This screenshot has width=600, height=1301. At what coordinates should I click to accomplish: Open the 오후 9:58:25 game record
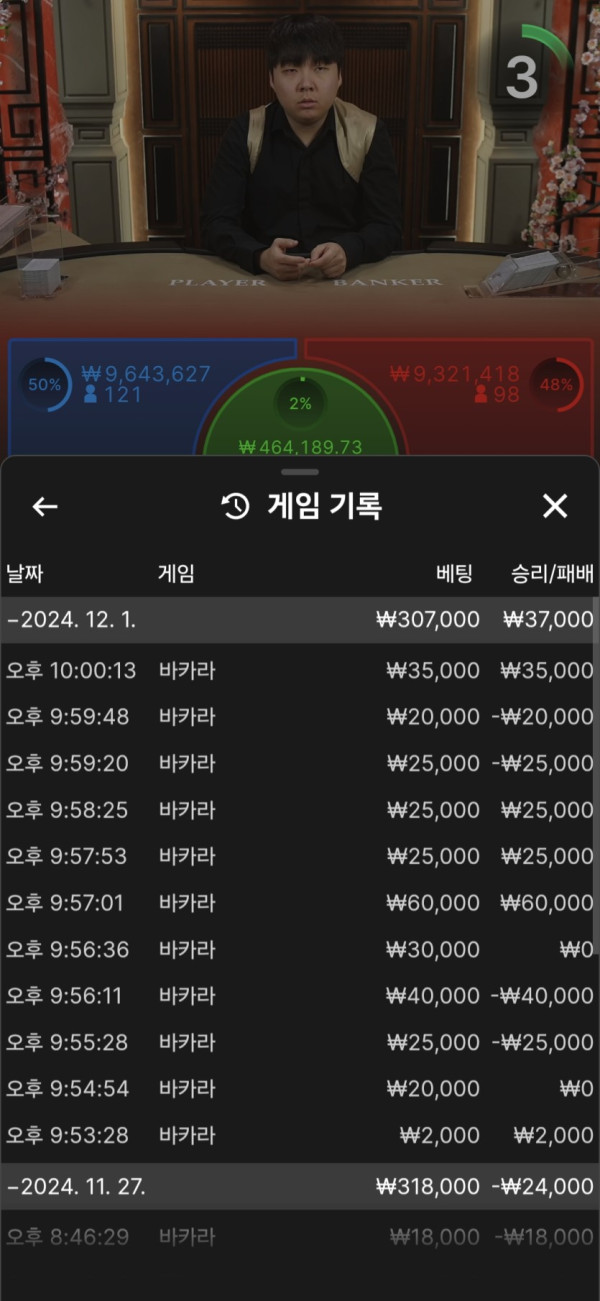coord(300,810)
